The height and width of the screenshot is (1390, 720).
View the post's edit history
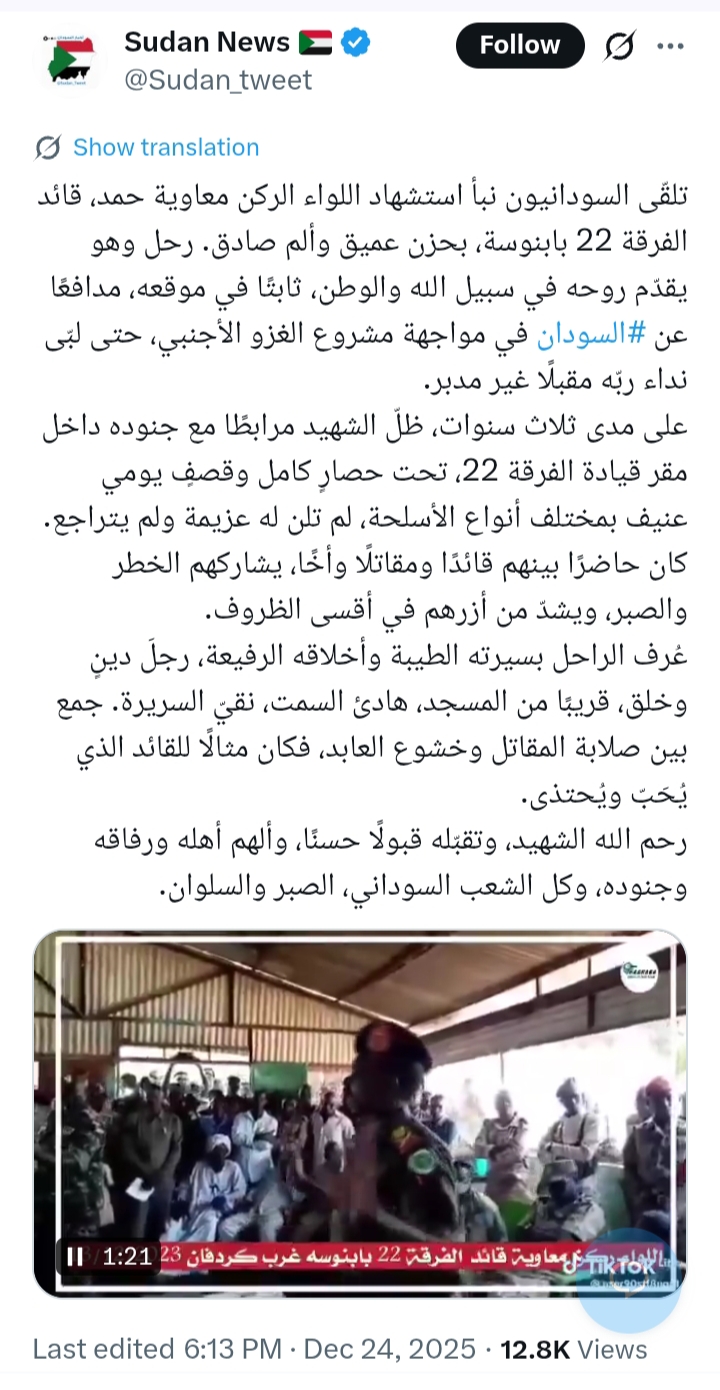tap(156, 1349)
